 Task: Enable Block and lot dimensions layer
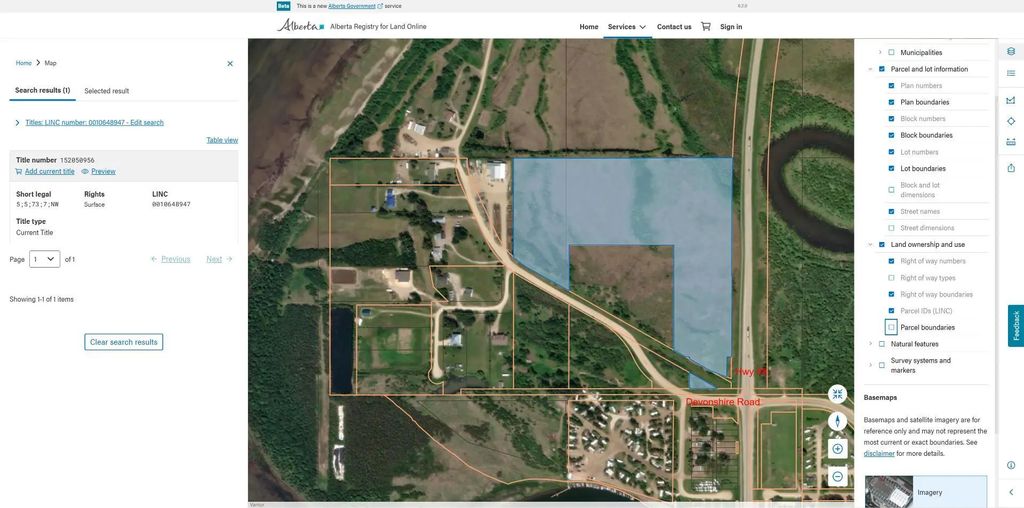891,190
